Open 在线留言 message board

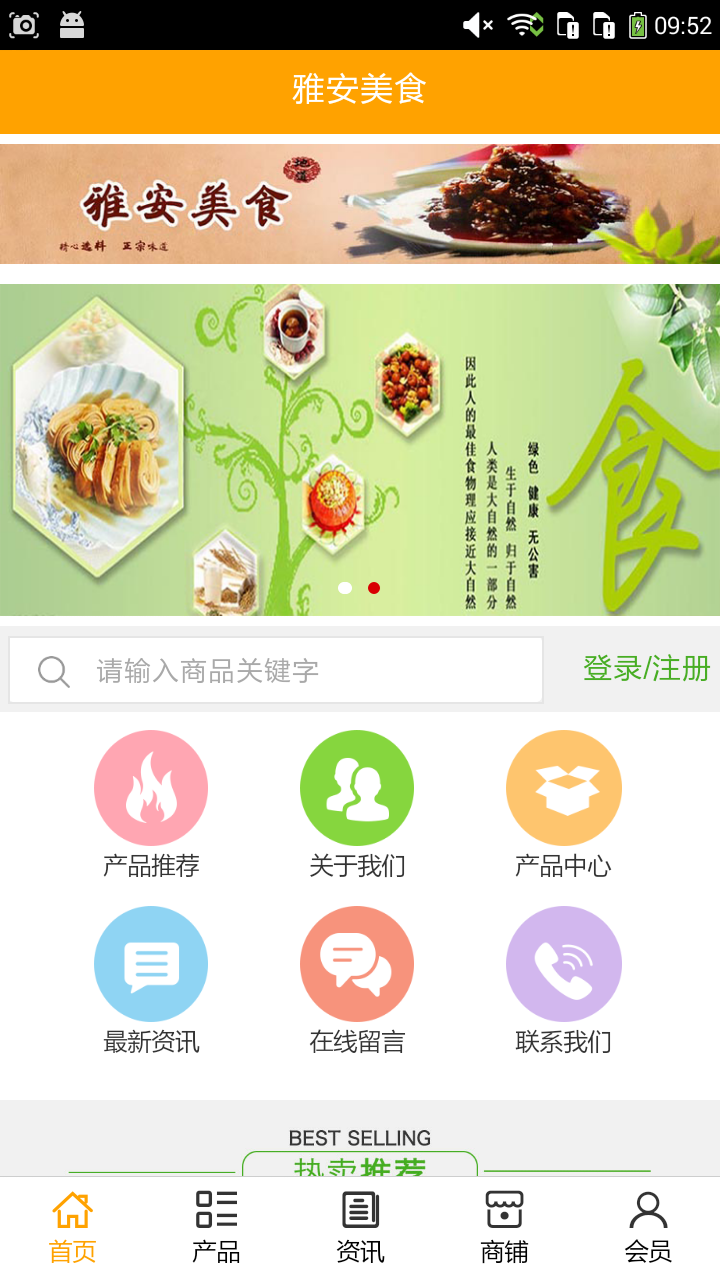(357, 964)
